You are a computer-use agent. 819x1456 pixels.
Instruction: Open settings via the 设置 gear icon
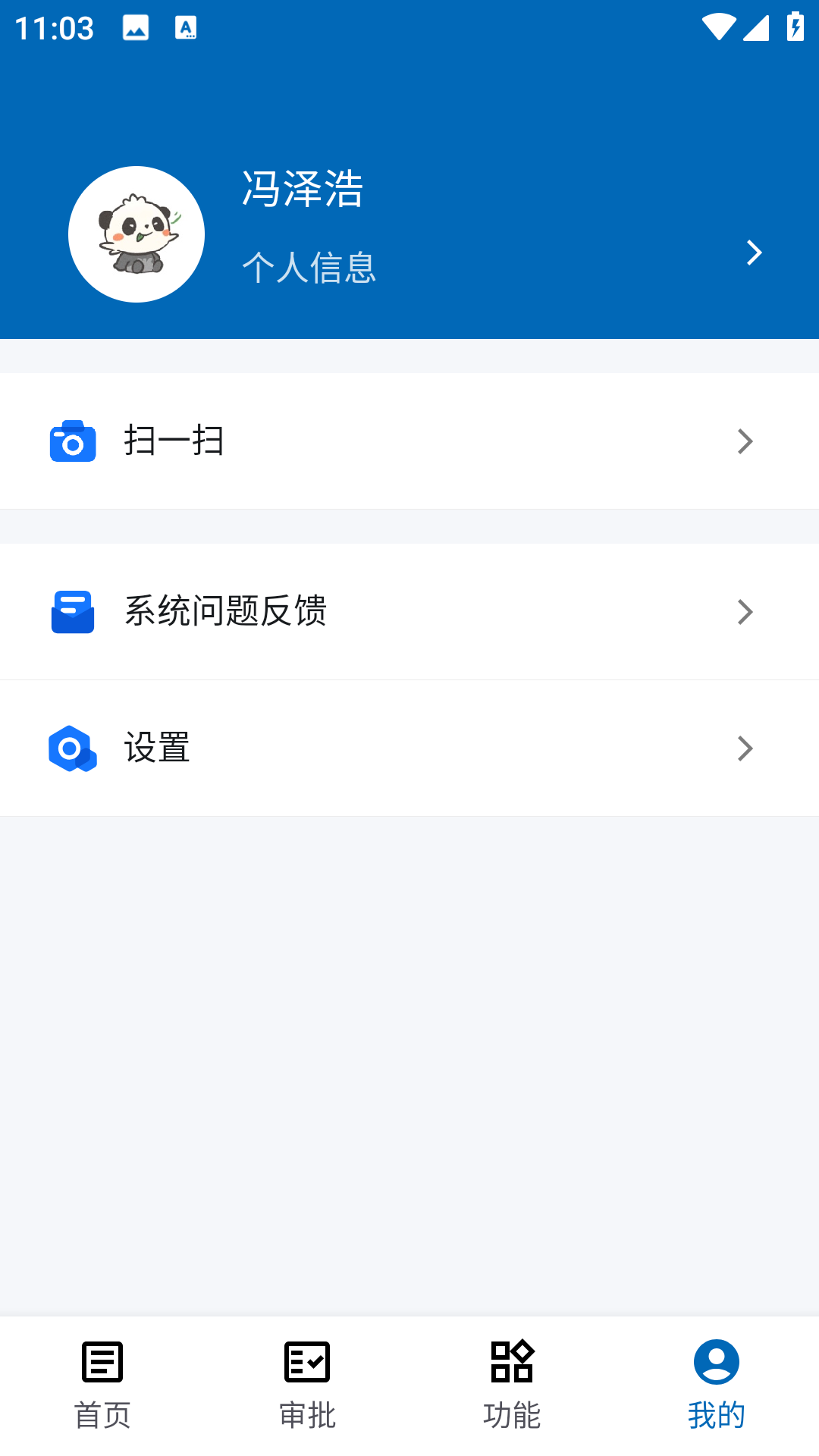coord(72,748)
